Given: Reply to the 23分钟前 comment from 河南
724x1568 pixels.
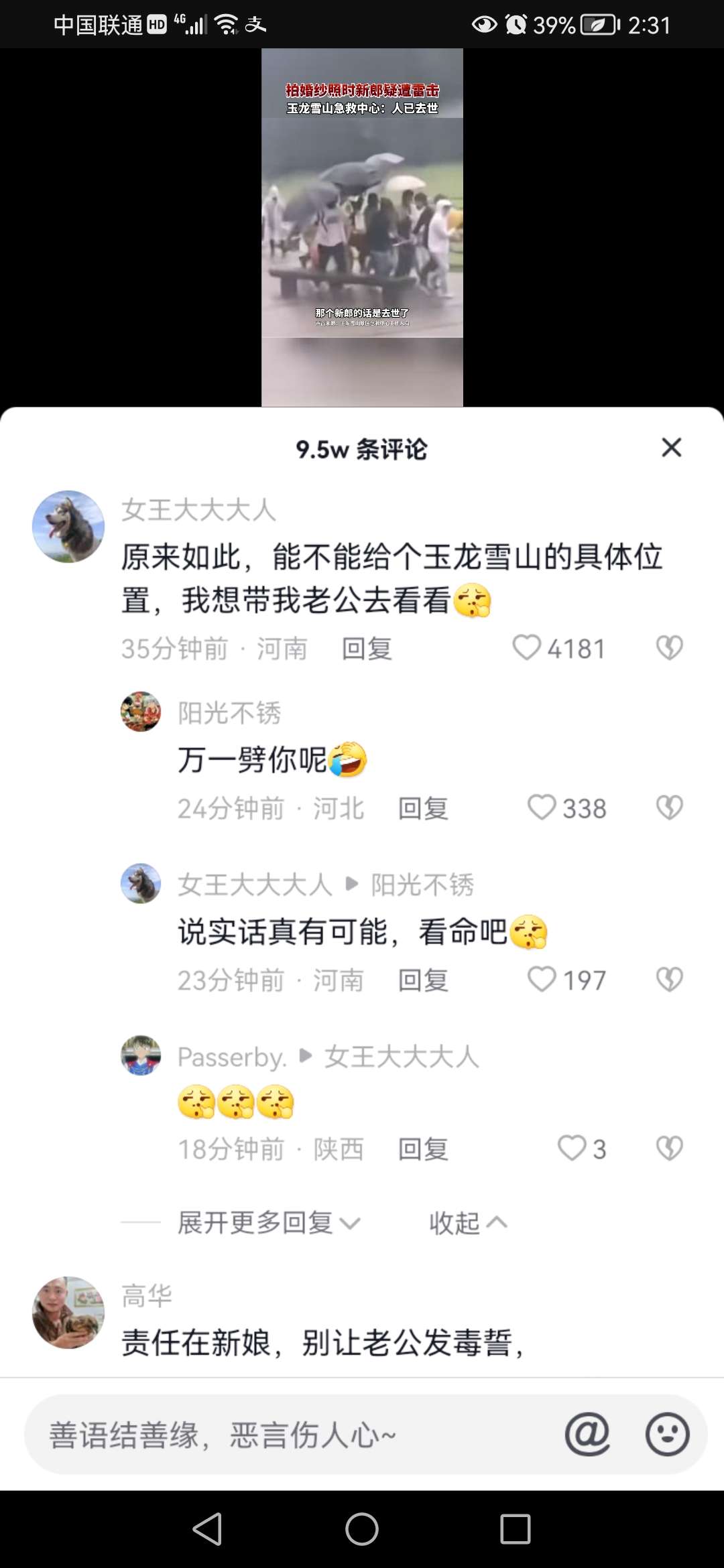Looking at the screenshot, I should click(x=423, y=980).
